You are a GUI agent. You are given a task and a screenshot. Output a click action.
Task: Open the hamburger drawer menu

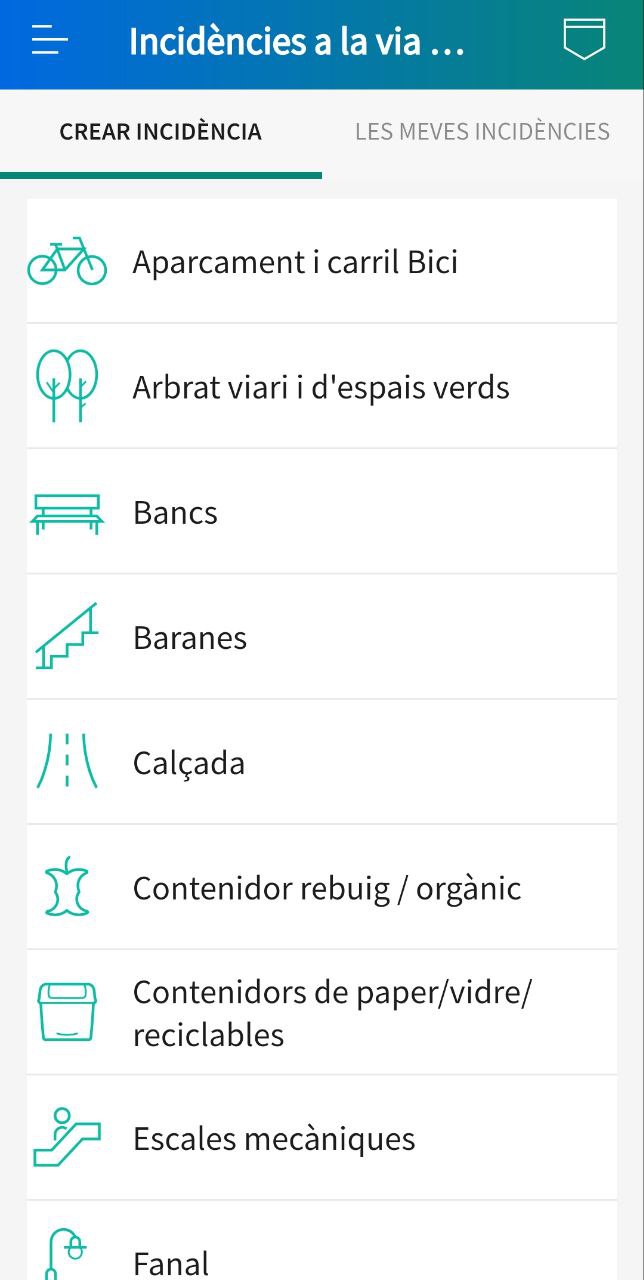(49, 42)
